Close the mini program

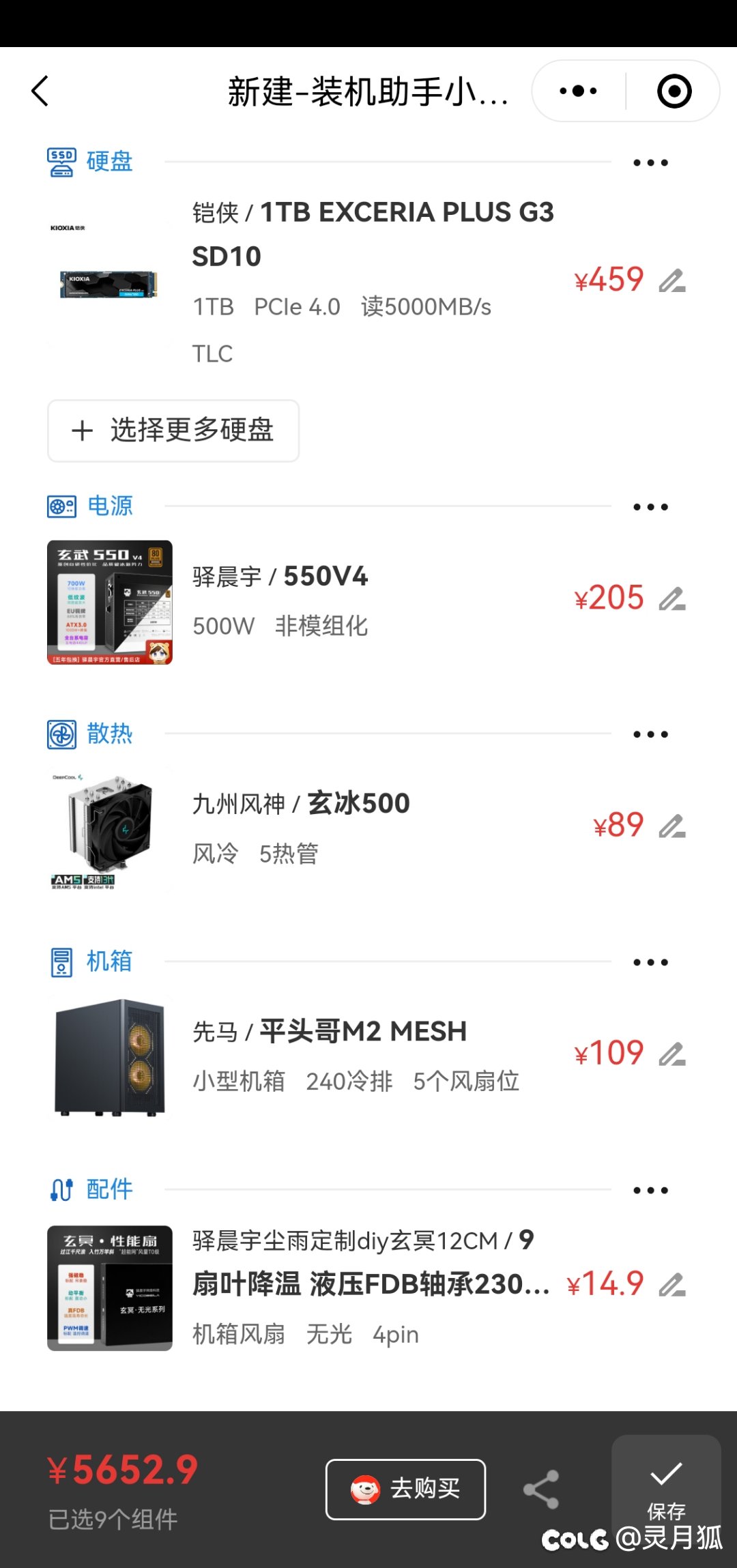click(x=674, y=91)
